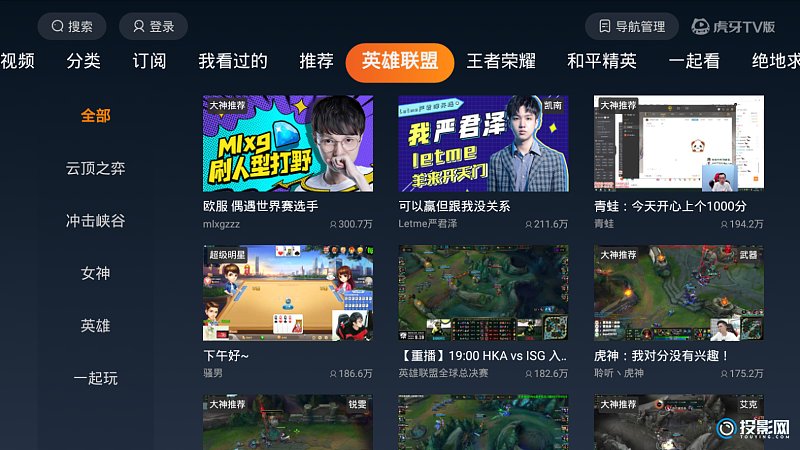Switch to the 分类 tab
The image size is (800, 450).
coord(84,61)
